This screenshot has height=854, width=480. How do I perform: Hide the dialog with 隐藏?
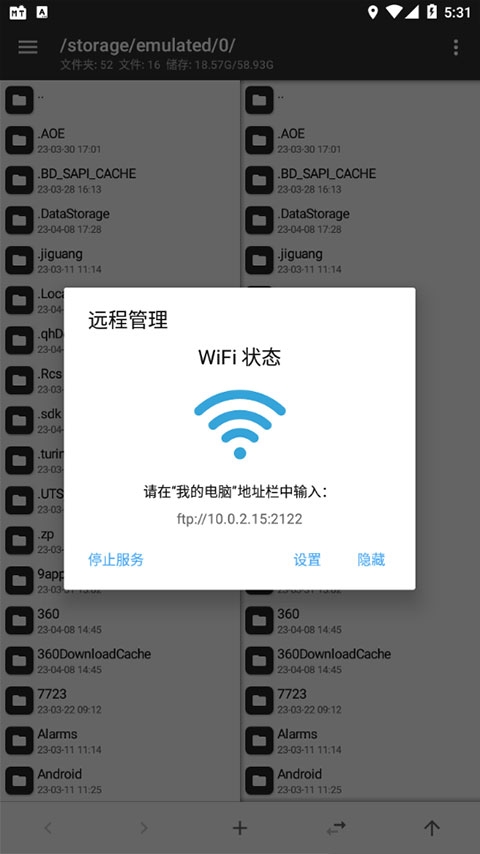[x=371, y=559]
